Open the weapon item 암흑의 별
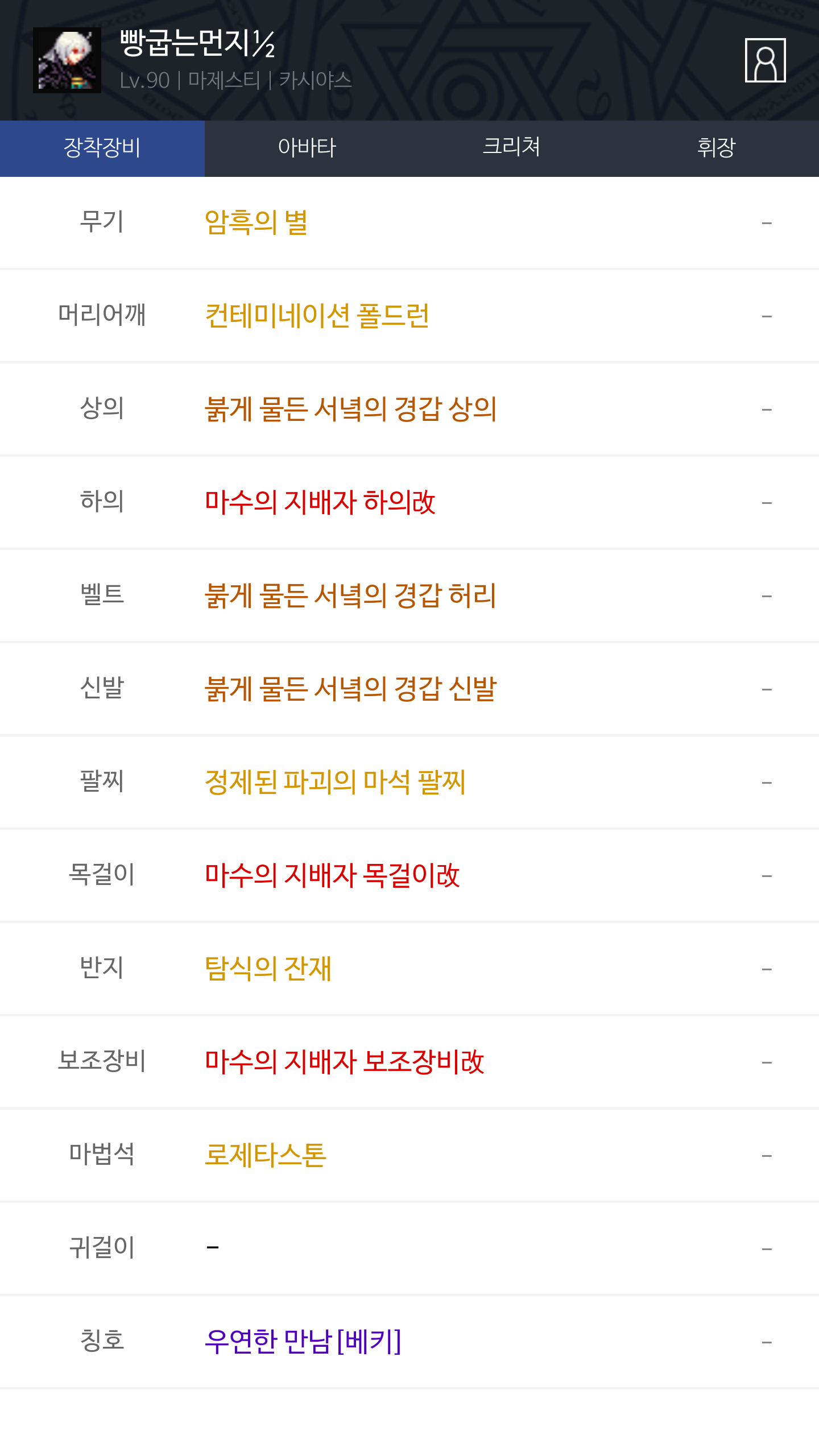This screenshot has height=1456, width=819. point(257,222)
